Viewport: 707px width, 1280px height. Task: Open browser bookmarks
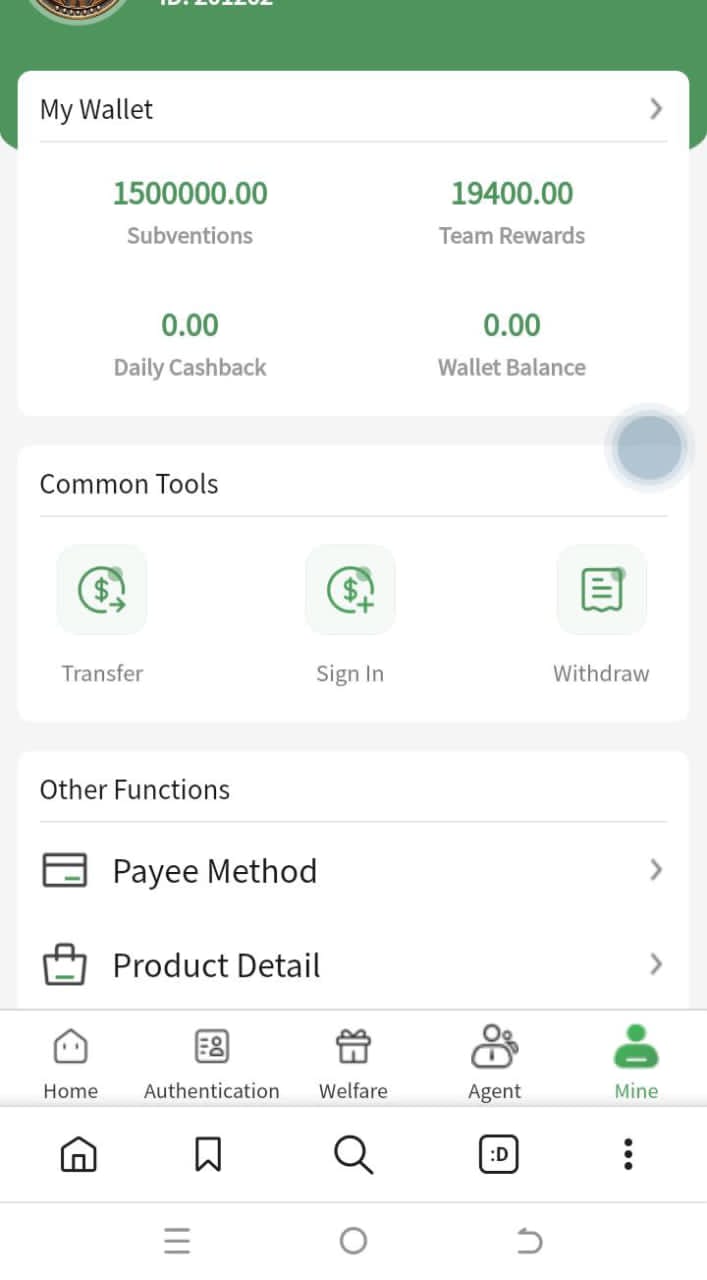(207, 1155)
